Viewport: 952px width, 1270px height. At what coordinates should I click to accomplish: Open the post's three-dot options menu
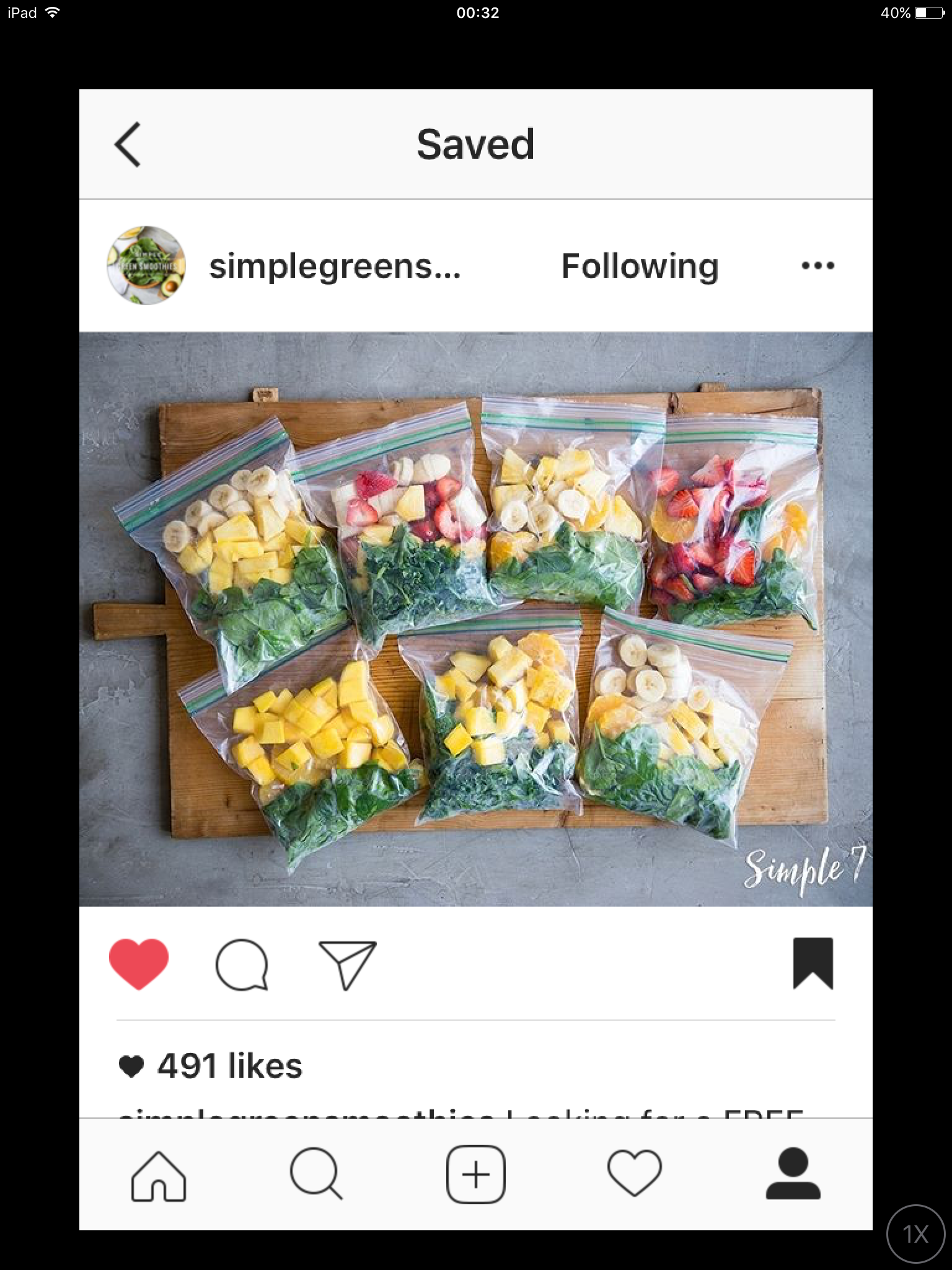click(x=818, y=266)
